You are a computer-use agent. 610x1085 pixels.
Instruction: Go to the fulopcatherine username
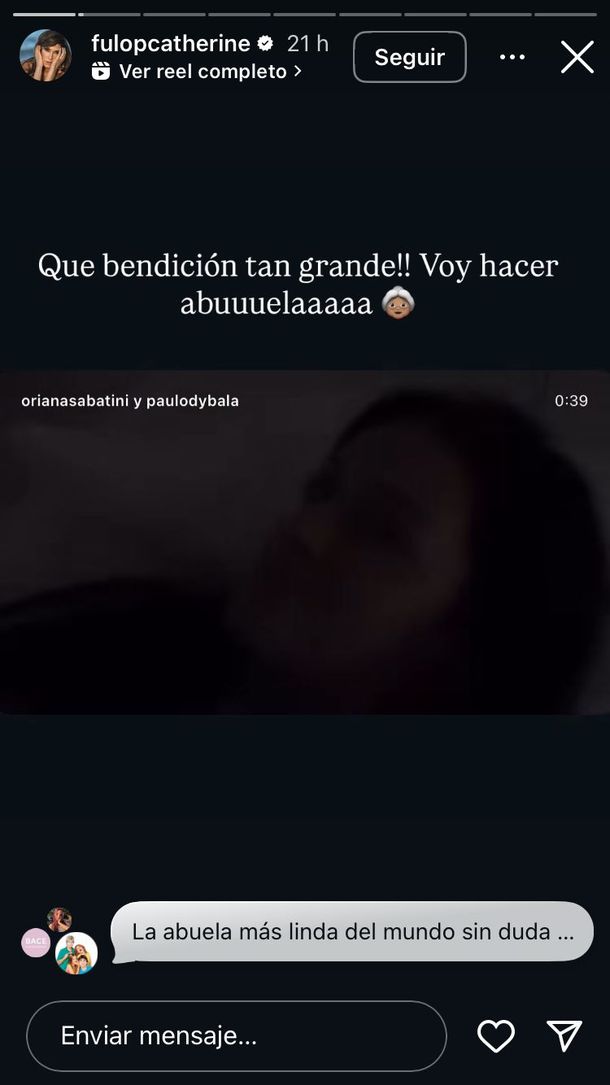pyautogui.click(x=171, y=44)
